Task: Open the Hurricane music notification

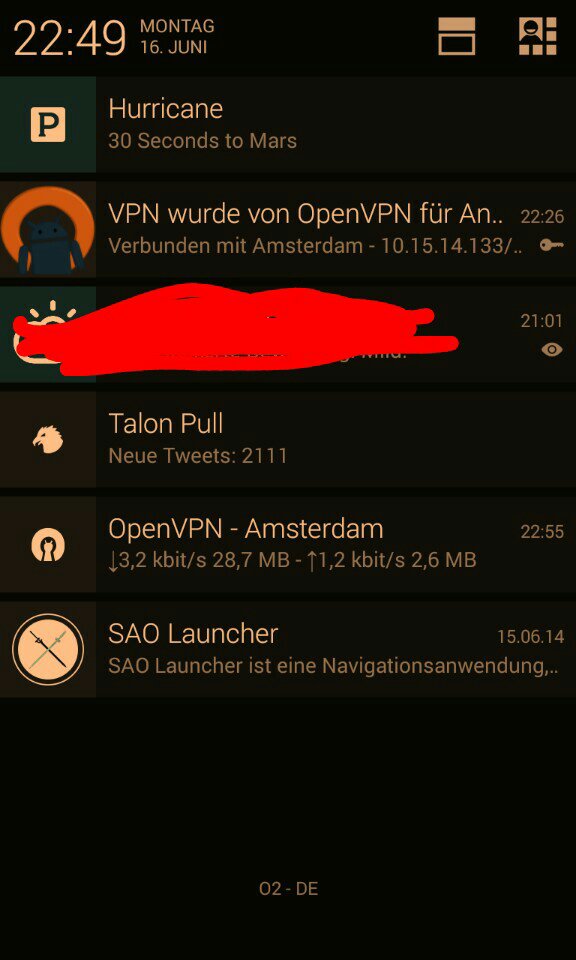Action: coord(288,124)
